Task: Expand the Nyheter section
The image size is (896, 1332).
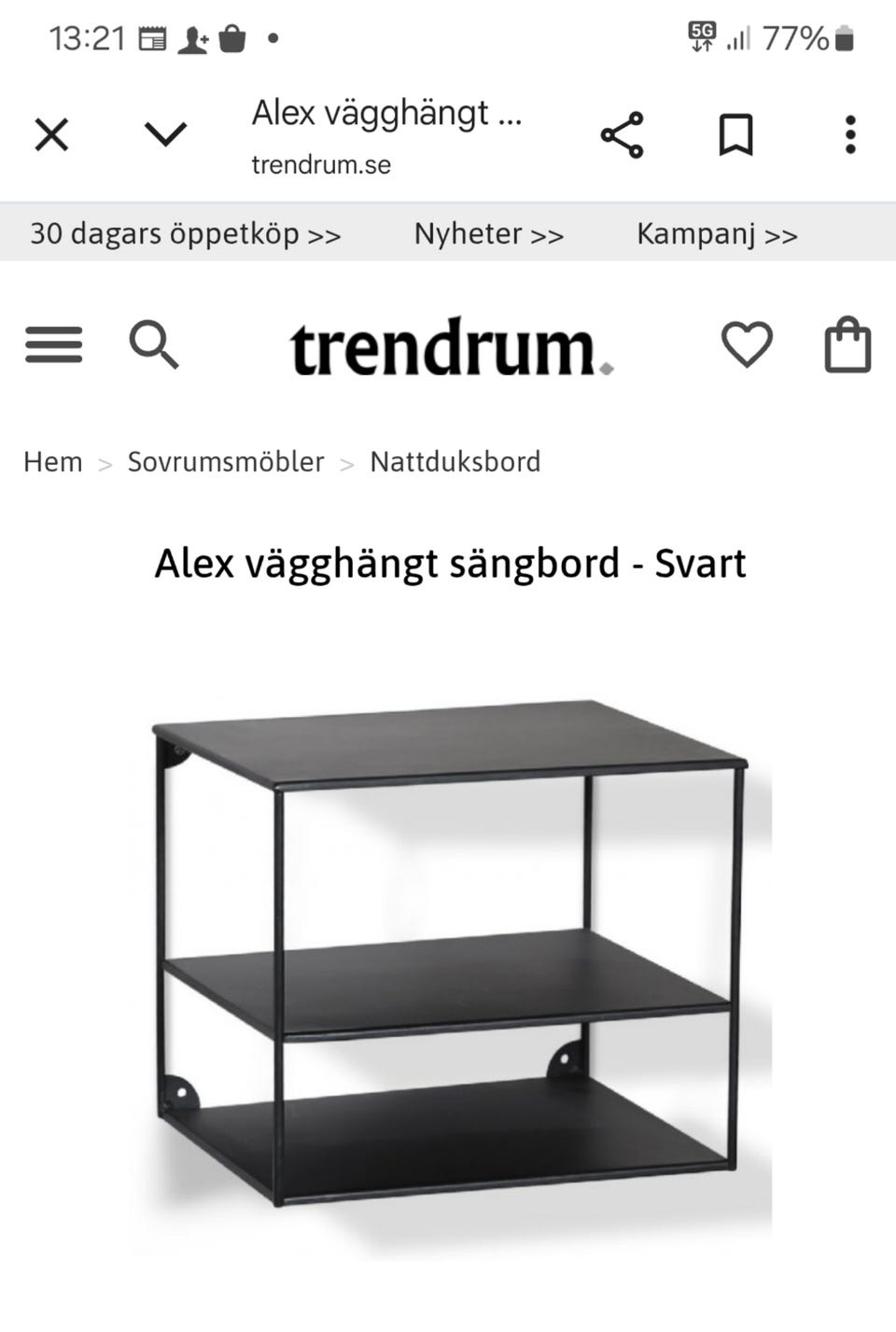Action: pos(491,233)
